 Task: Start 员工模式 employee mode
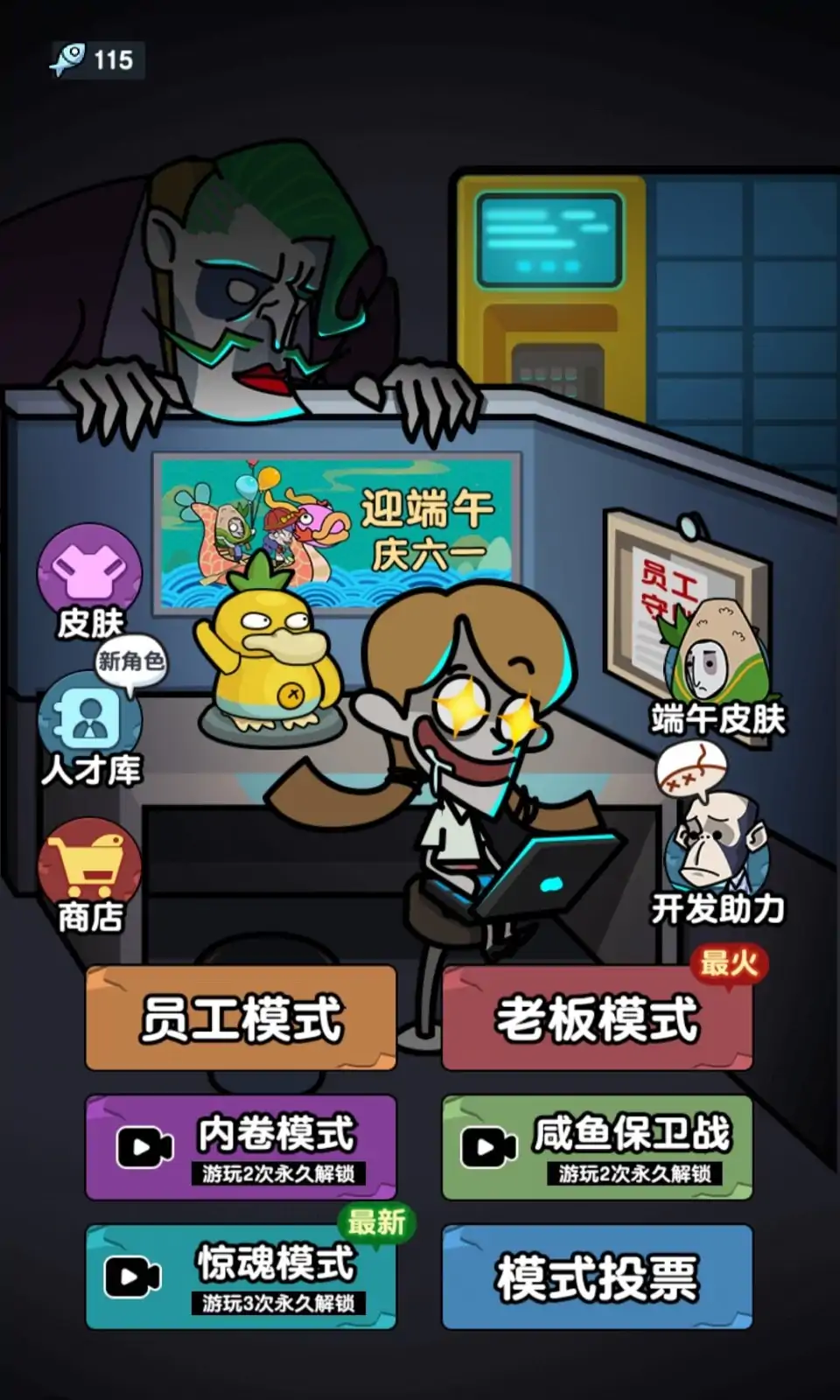coord(241,1018)
